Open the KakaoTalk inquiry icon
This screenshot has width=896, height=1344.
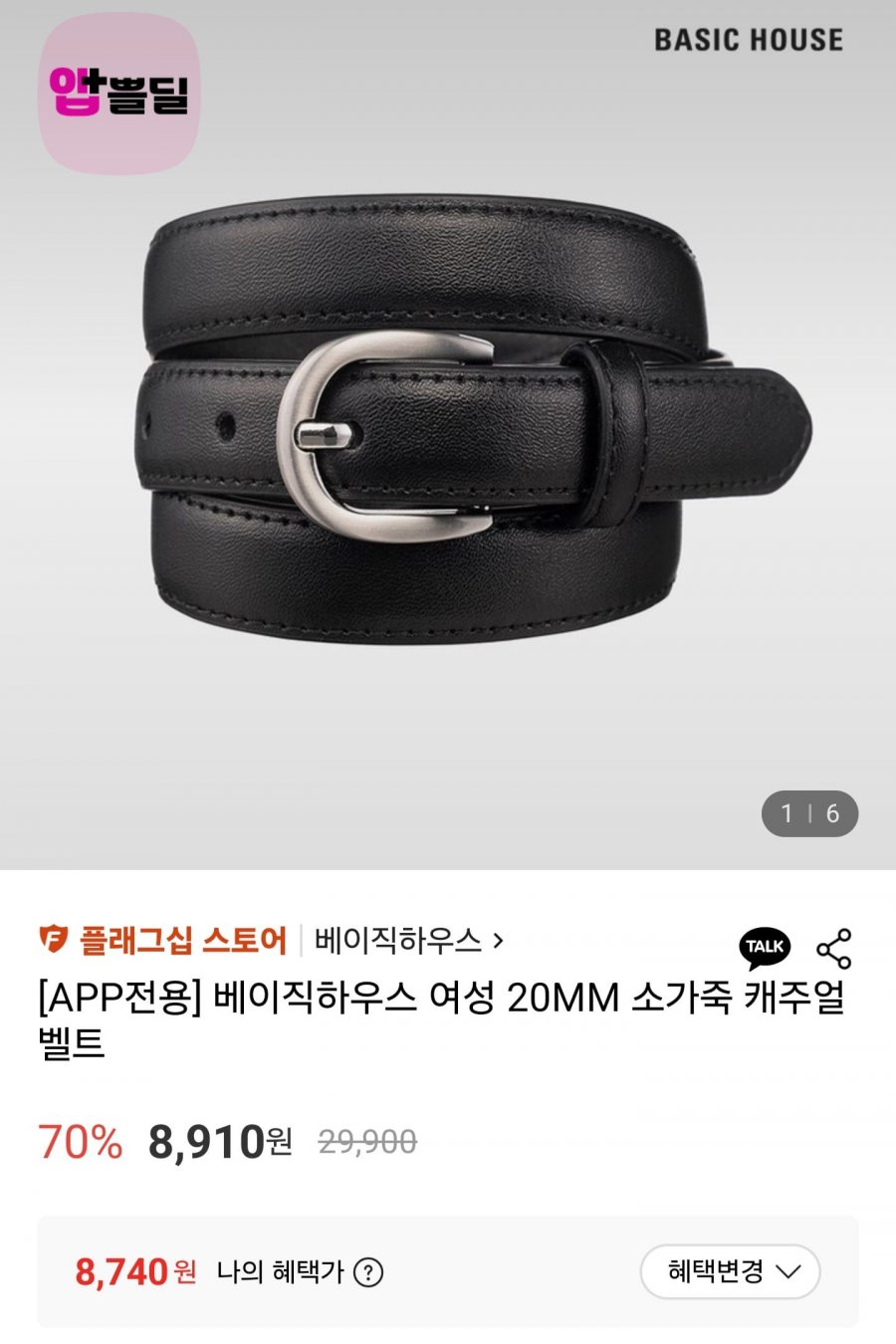tap(765, 948)
